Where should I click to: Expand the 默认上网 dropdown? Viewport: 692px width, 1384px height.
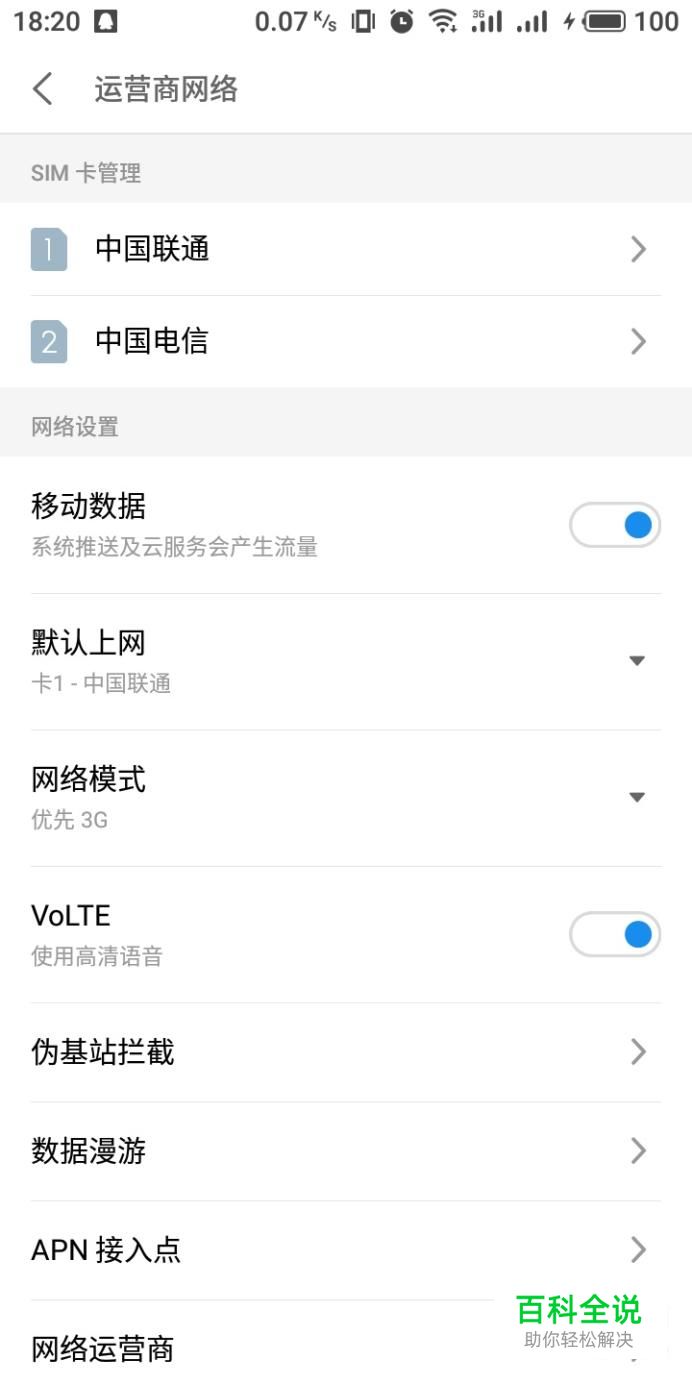click(346, 661)
